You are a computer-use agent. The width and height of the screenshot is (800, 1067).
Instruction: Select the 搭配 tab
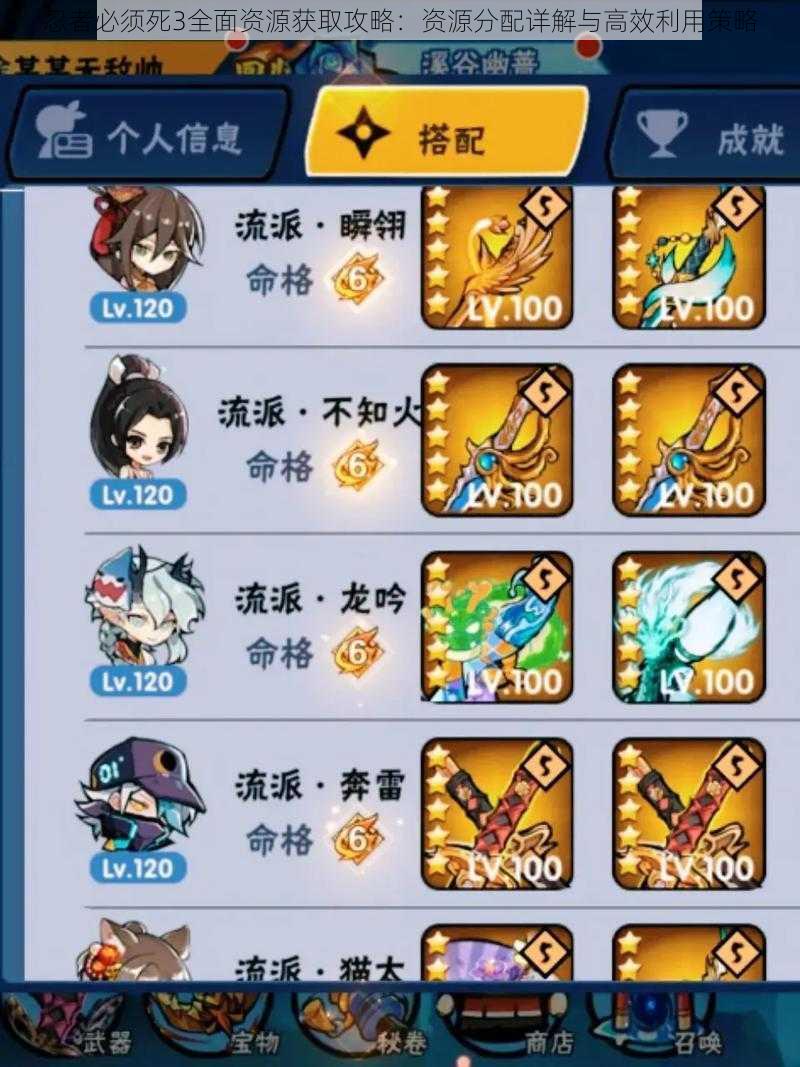447,135
